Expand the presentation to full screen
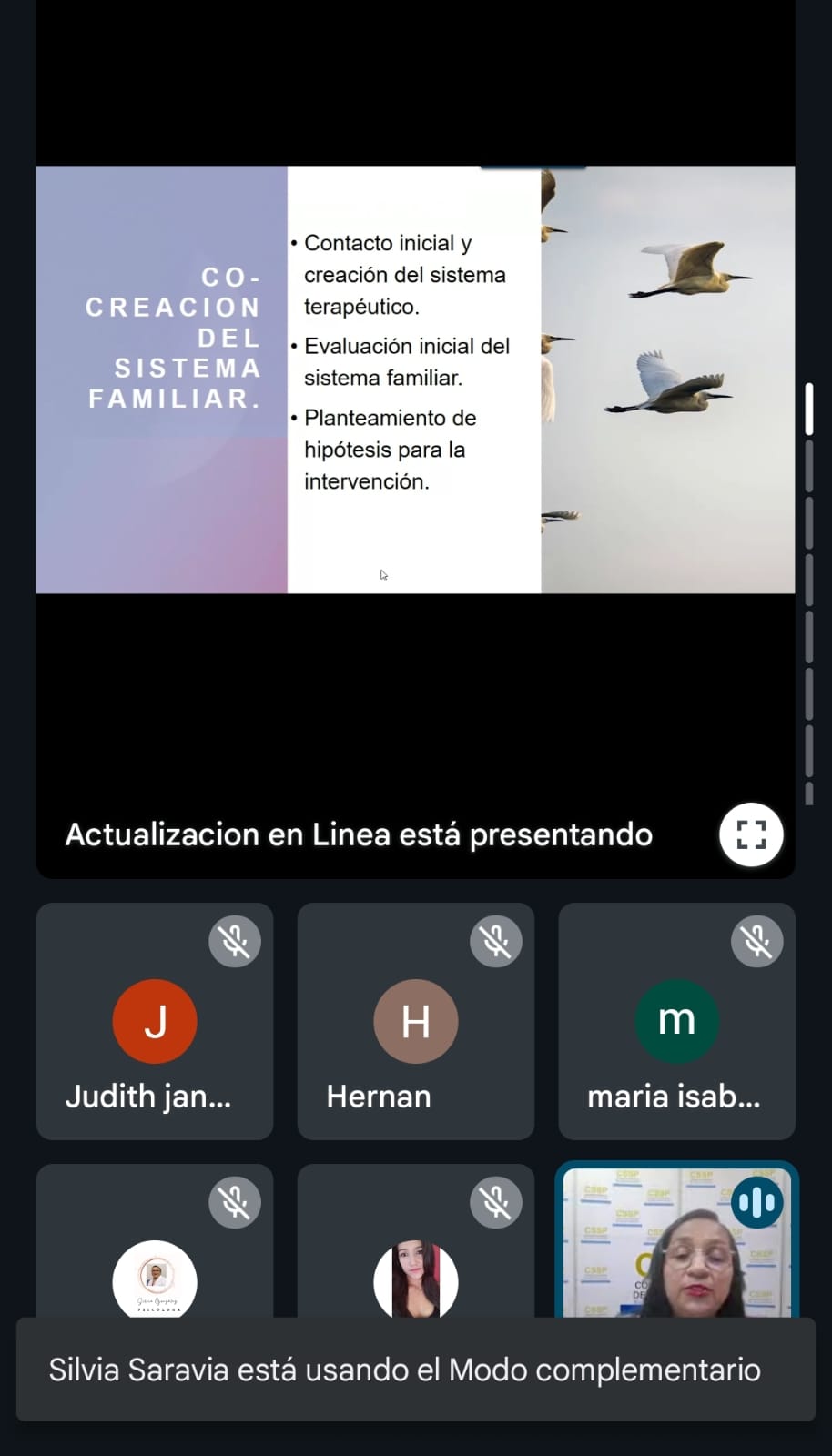Image resolution: width=832 pixels, height=1456 pixels. (x=750, y=834)
